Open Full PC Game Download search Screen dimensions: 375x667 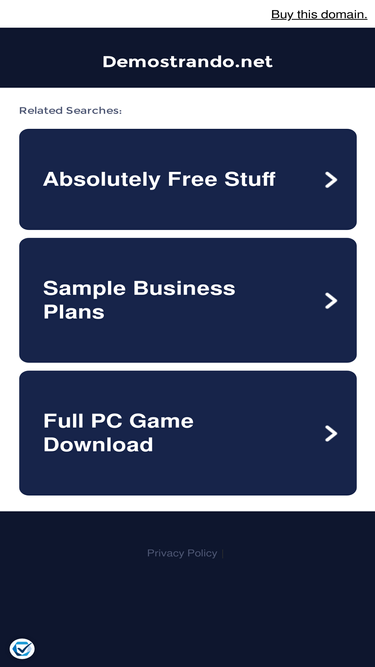coord(188,433)
